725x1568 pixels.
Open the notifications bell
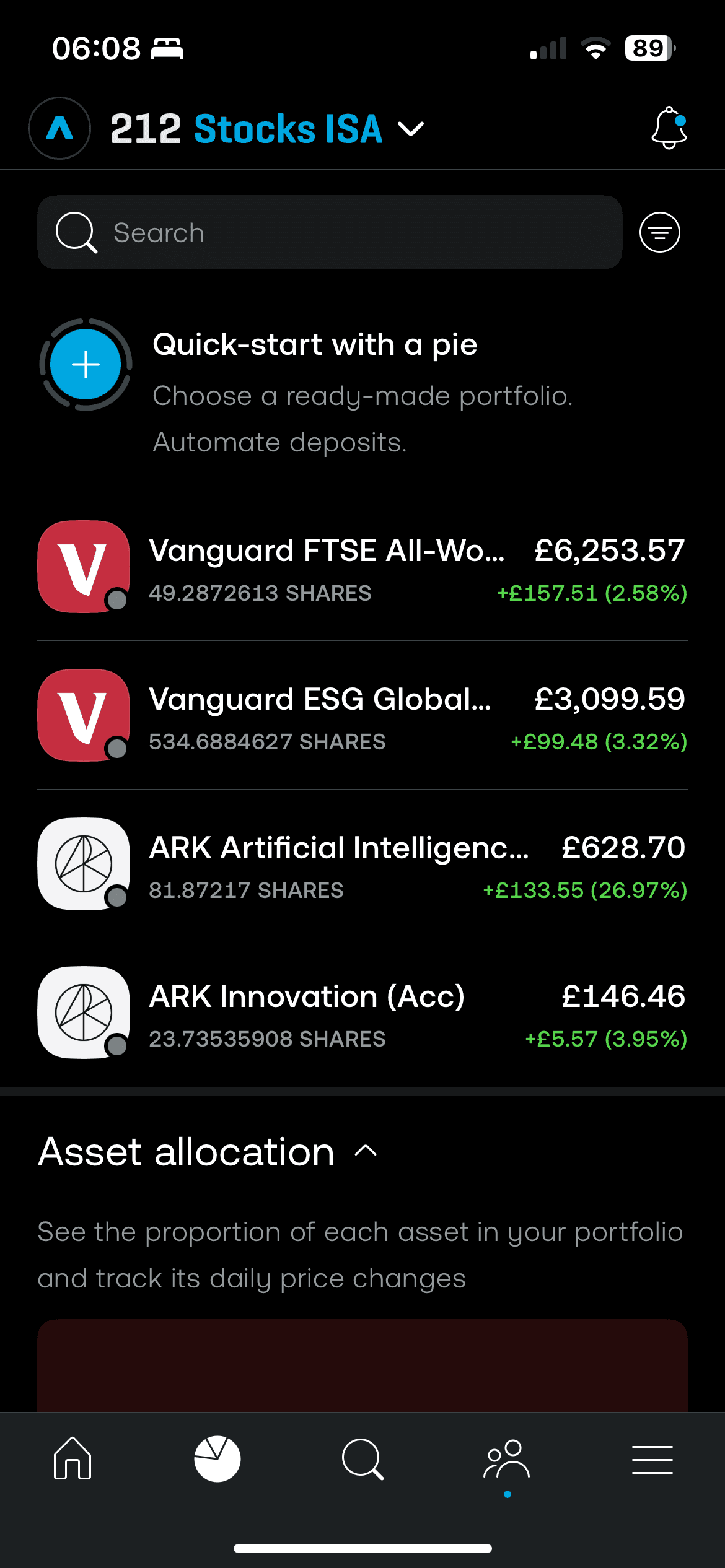pos(669,128)
